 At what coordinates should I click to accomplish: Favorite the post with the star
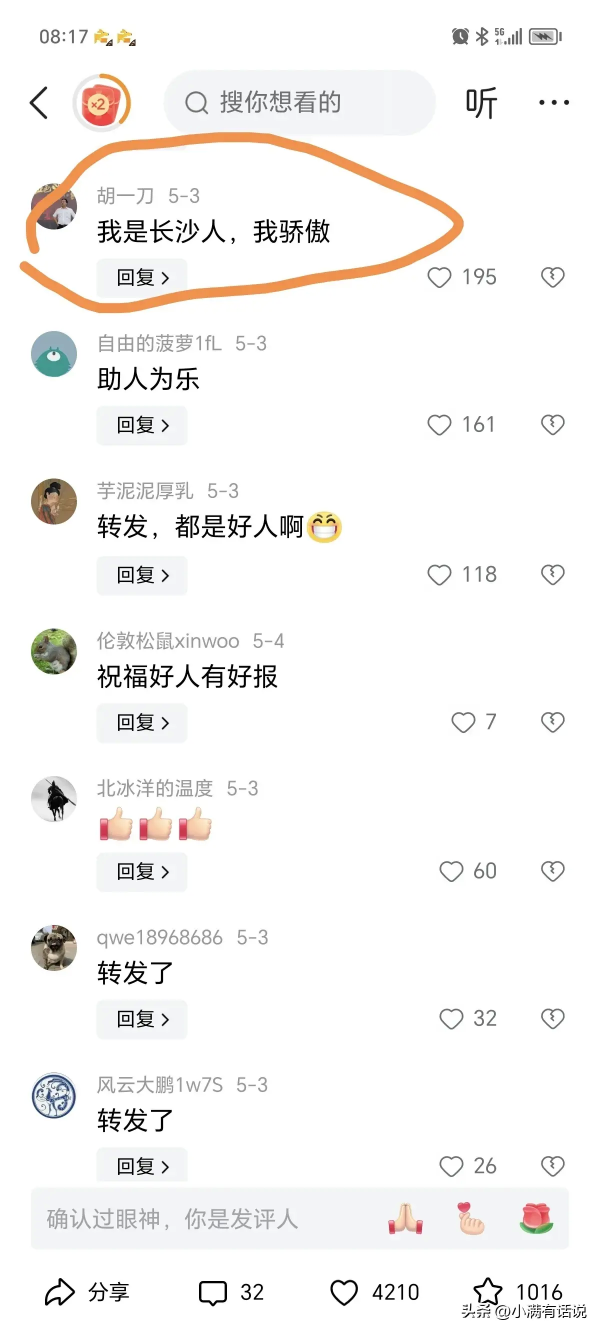pos(488,1292)
